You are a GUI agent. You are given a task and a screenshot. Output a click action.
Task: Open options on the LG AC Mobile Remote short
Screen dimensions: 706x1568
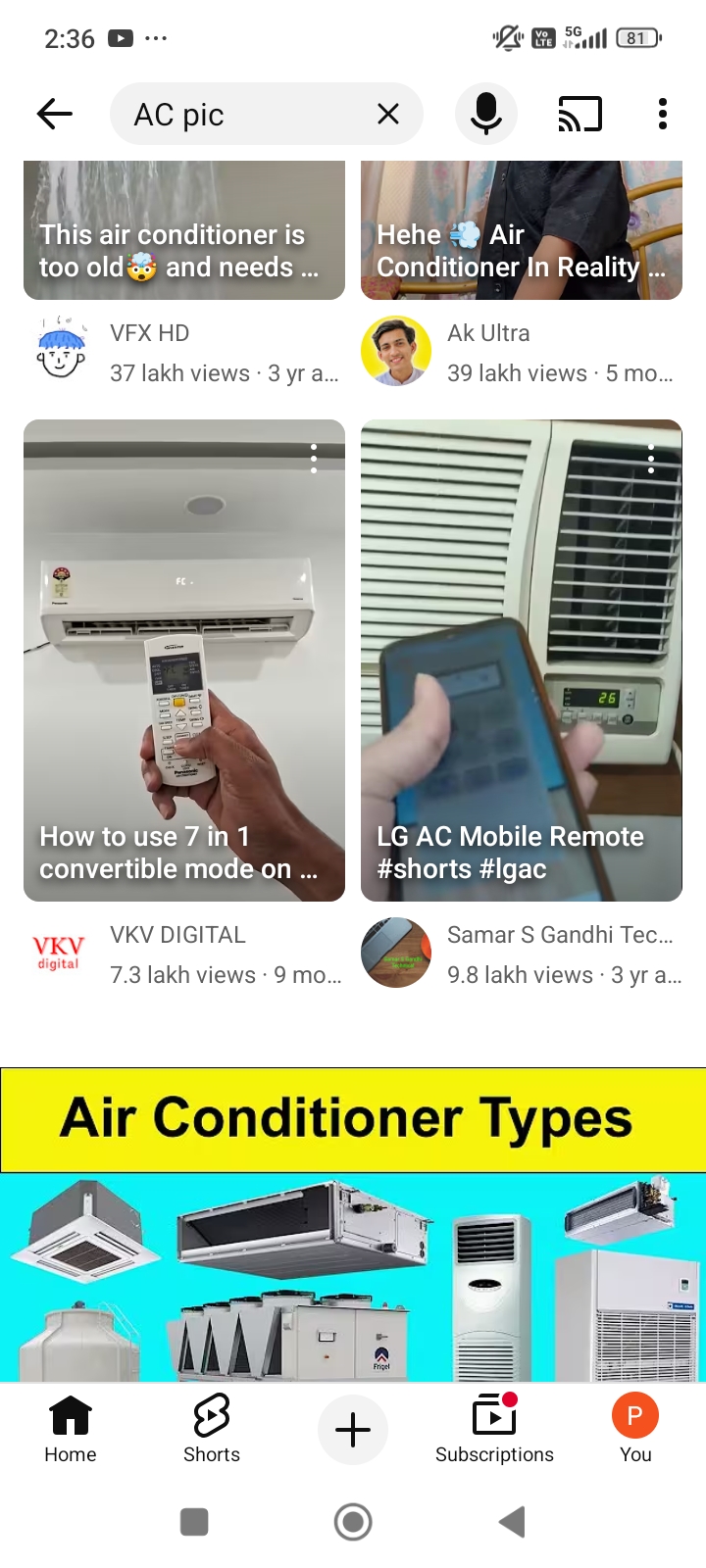click(x=651, y=459)
